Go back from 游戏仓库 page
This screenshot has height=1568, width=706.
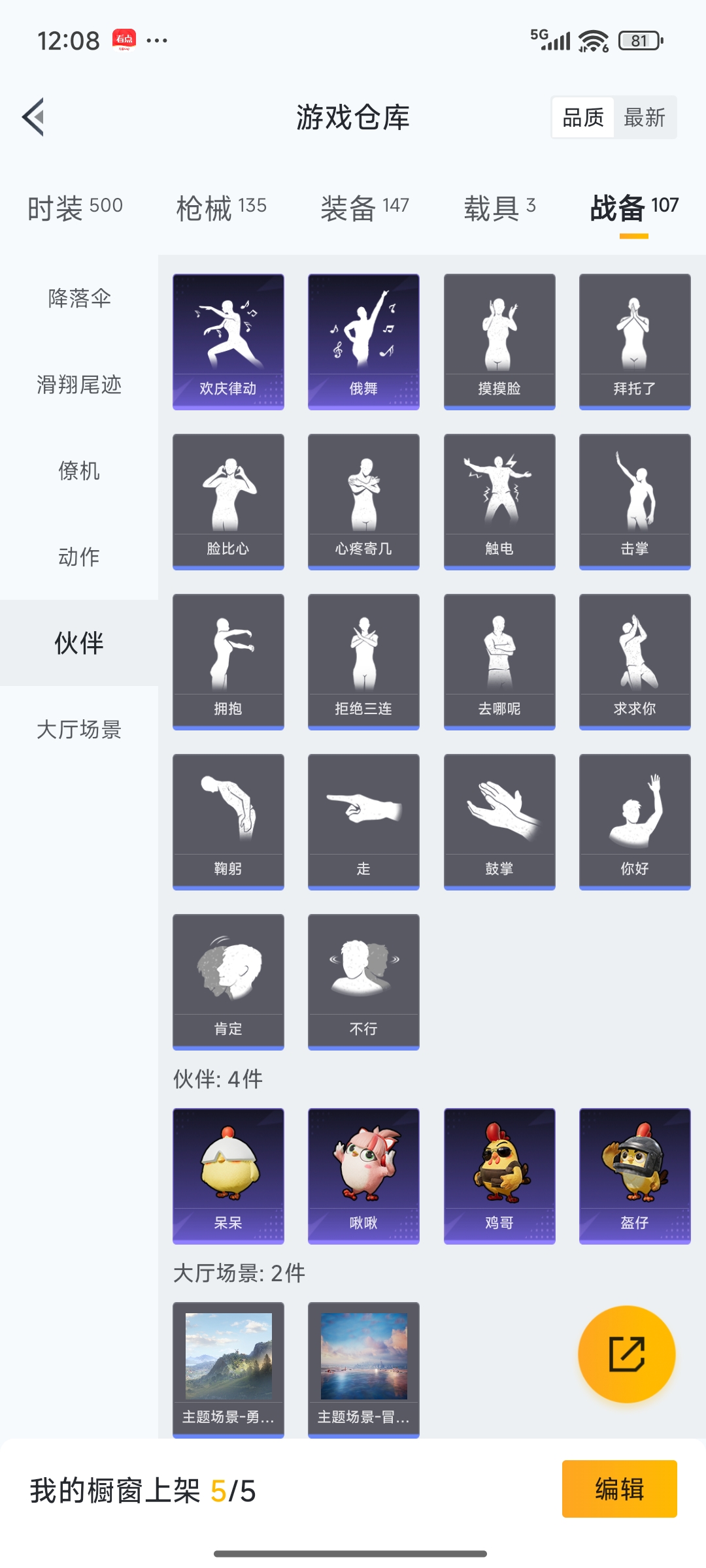34,118
